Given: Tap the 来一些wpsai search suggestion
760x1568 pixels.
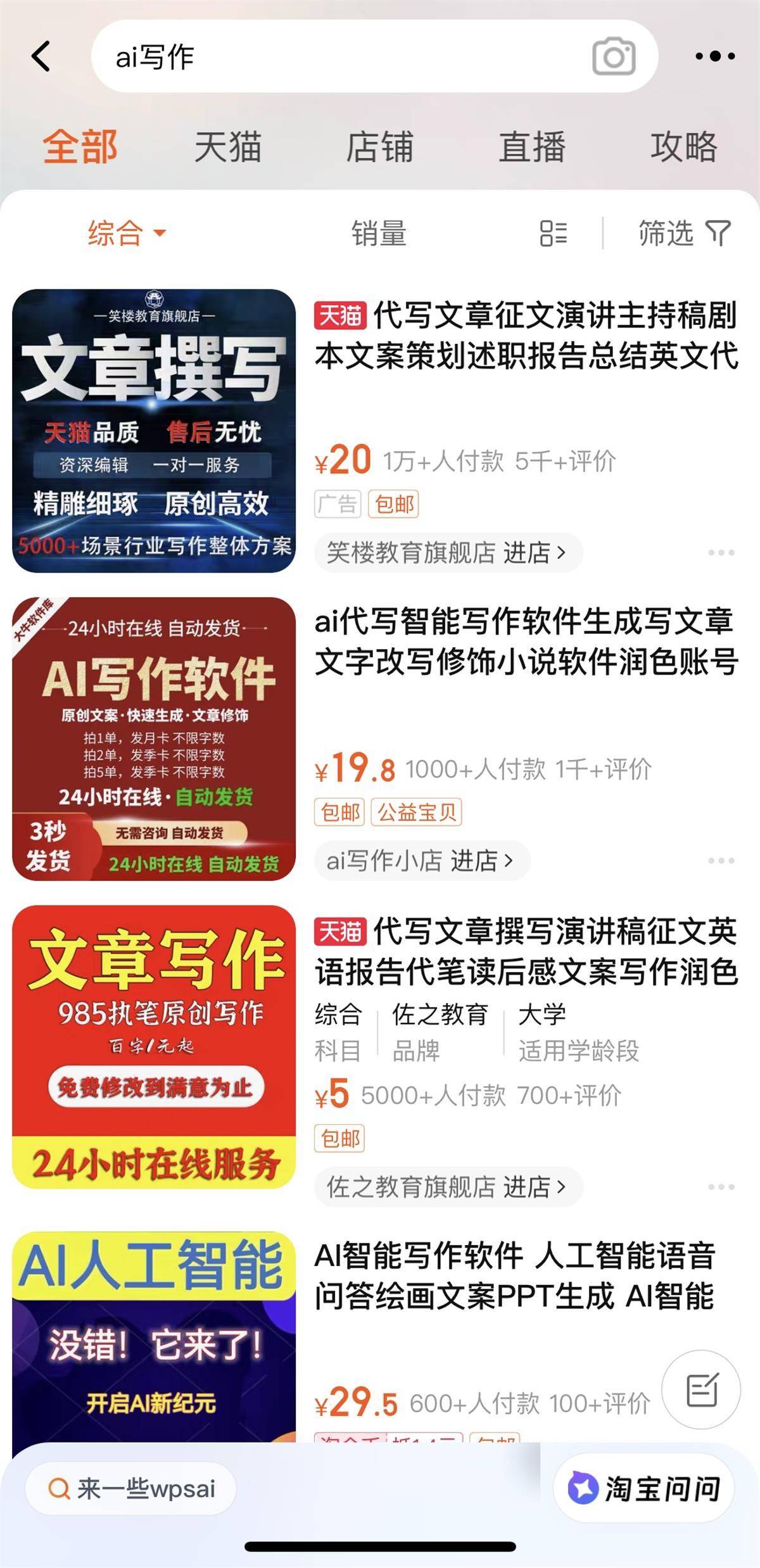Looking at the screenshot, I should (x=130, y=1488).
